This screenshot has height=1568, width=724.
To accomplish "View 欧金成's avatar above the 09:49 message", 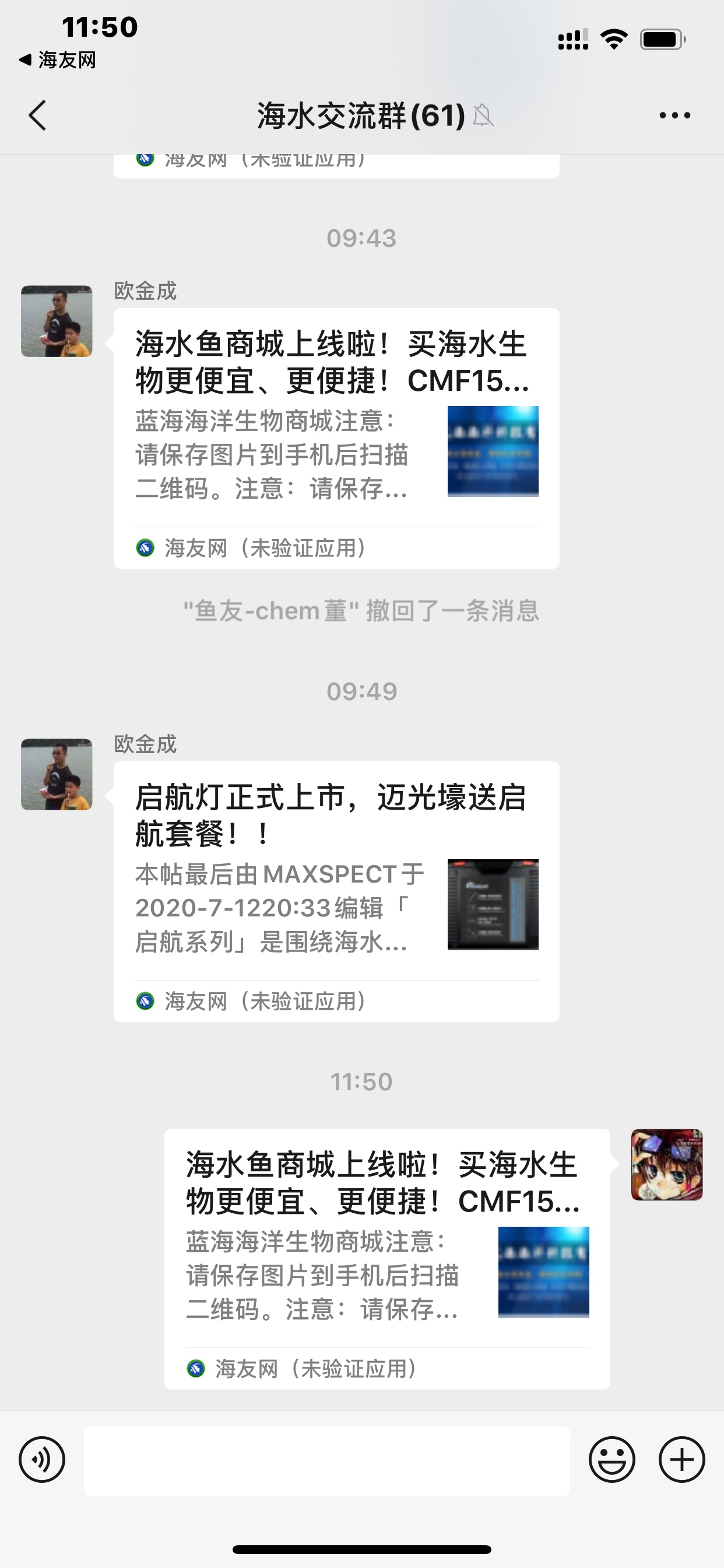I will (x=57, y=774).
